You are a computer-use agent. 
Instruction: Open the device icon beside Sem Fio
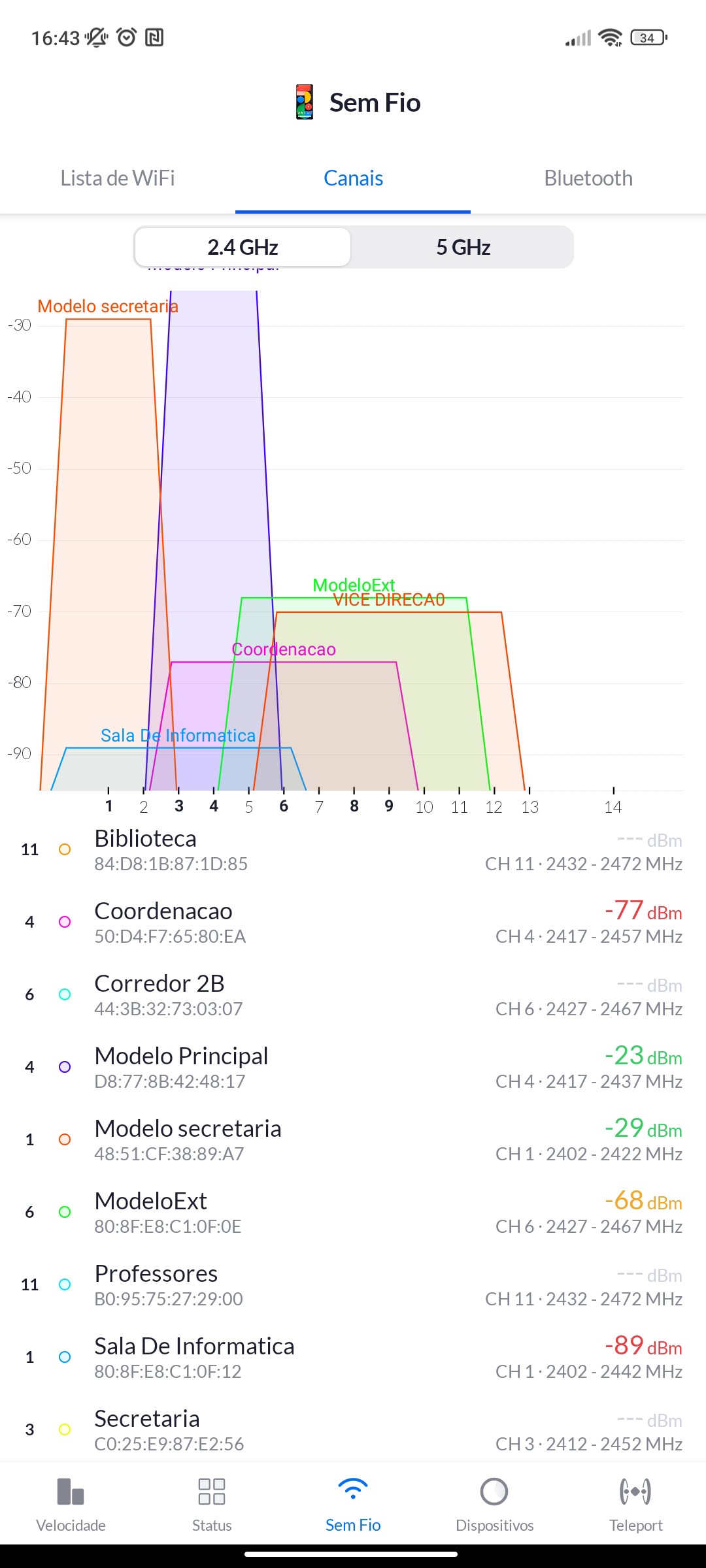click(x=305, y=103)
